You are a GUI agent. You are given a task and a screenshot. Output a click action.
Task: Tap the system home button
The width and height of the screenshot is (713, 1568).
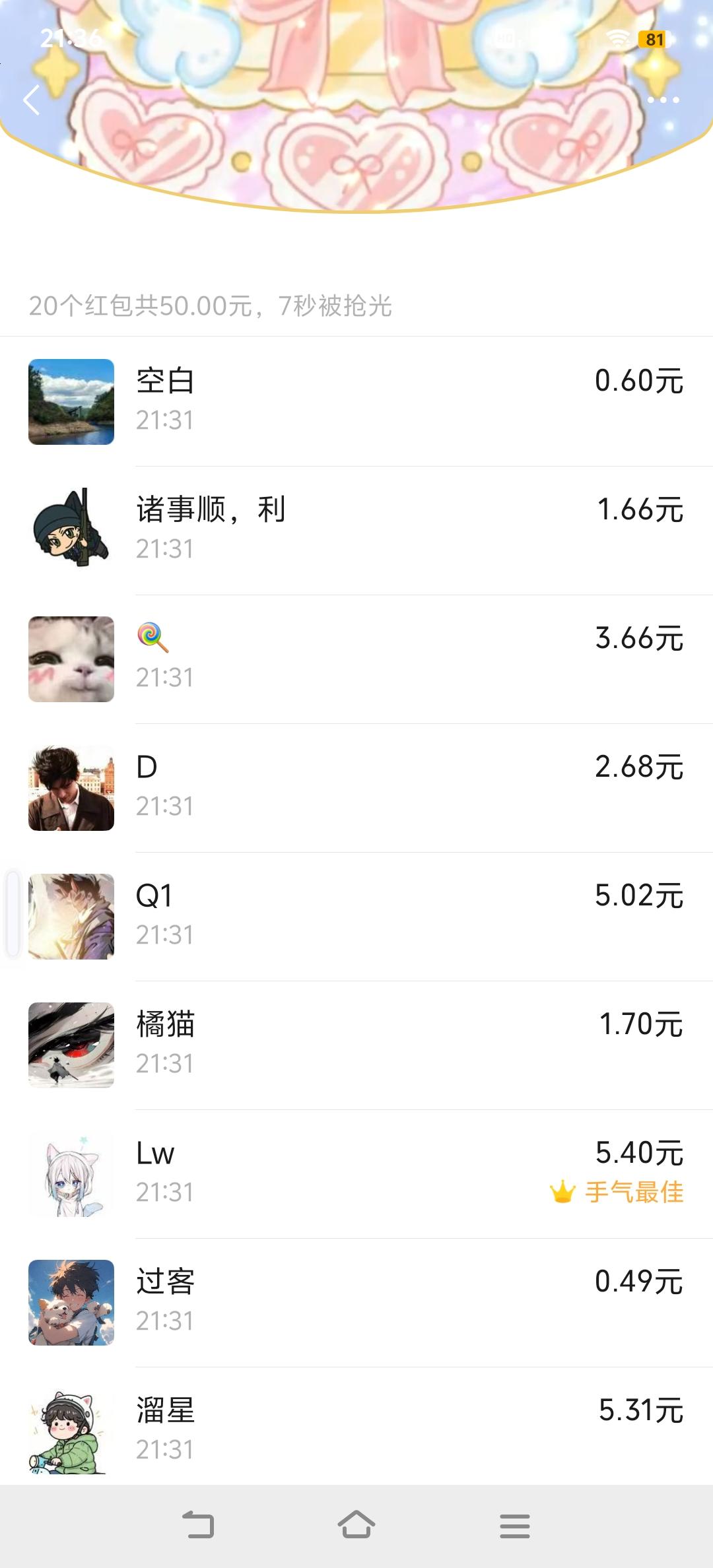pos(356,1525)
